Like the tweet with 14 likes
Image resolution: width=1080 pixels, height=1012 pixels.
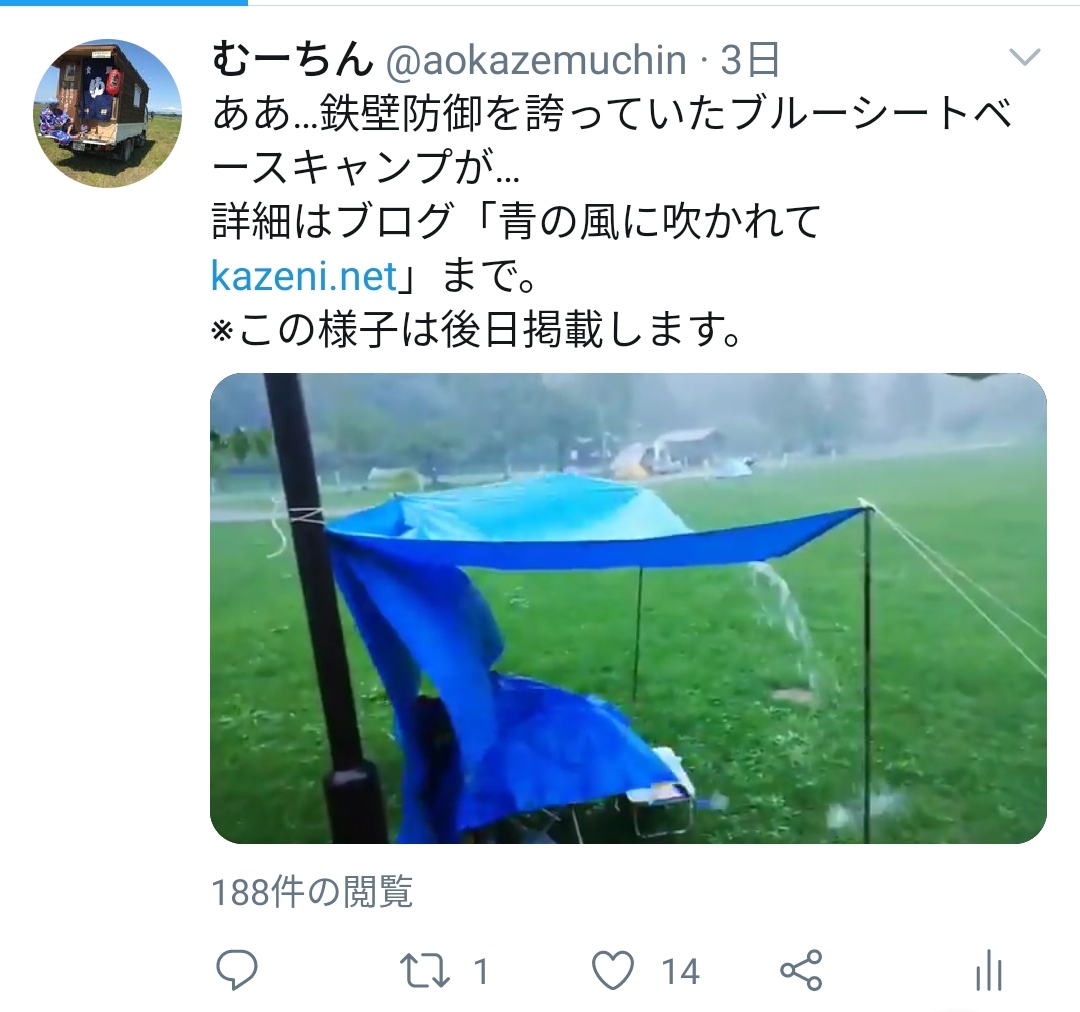coord(613,970)
